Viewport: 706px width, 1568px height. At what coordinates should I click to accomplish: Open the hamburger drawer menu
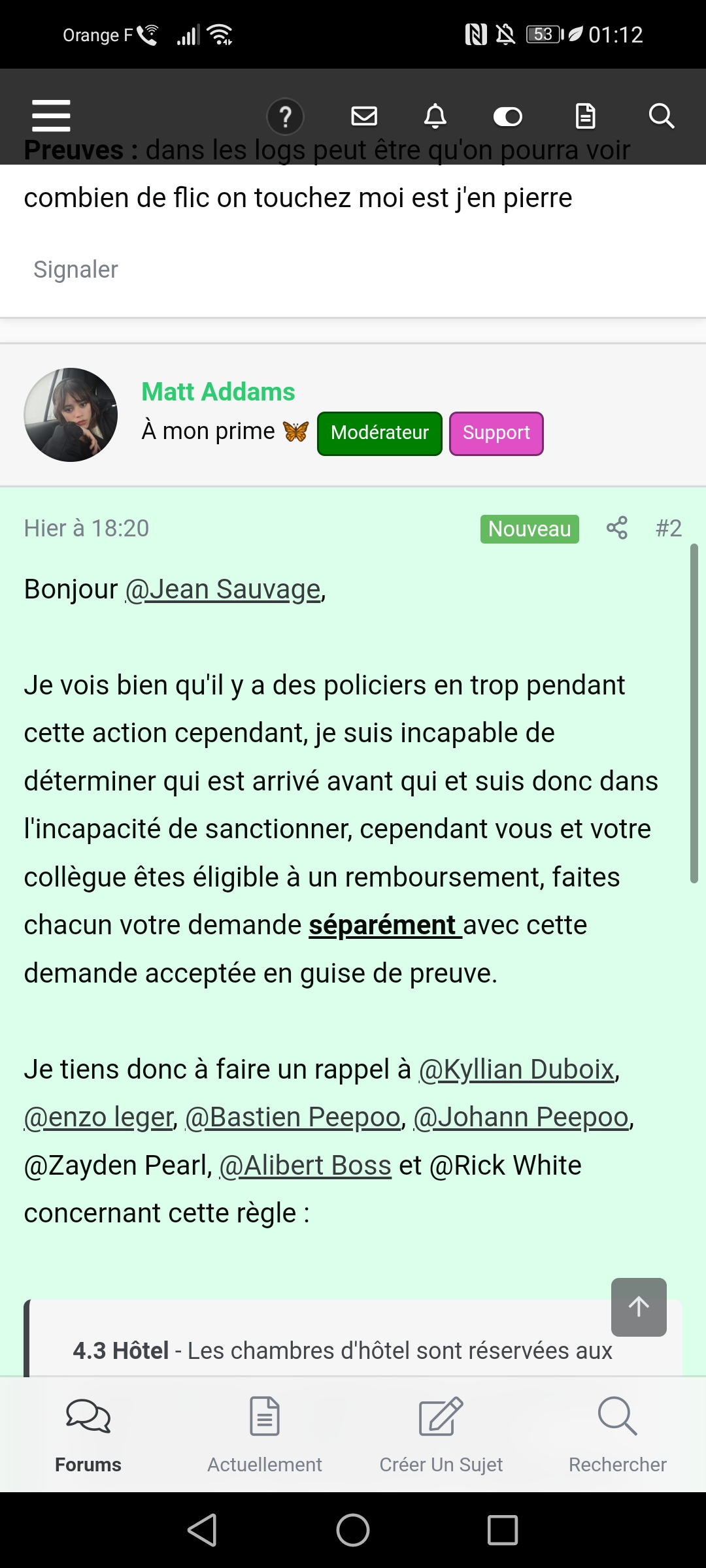[51, 116]
